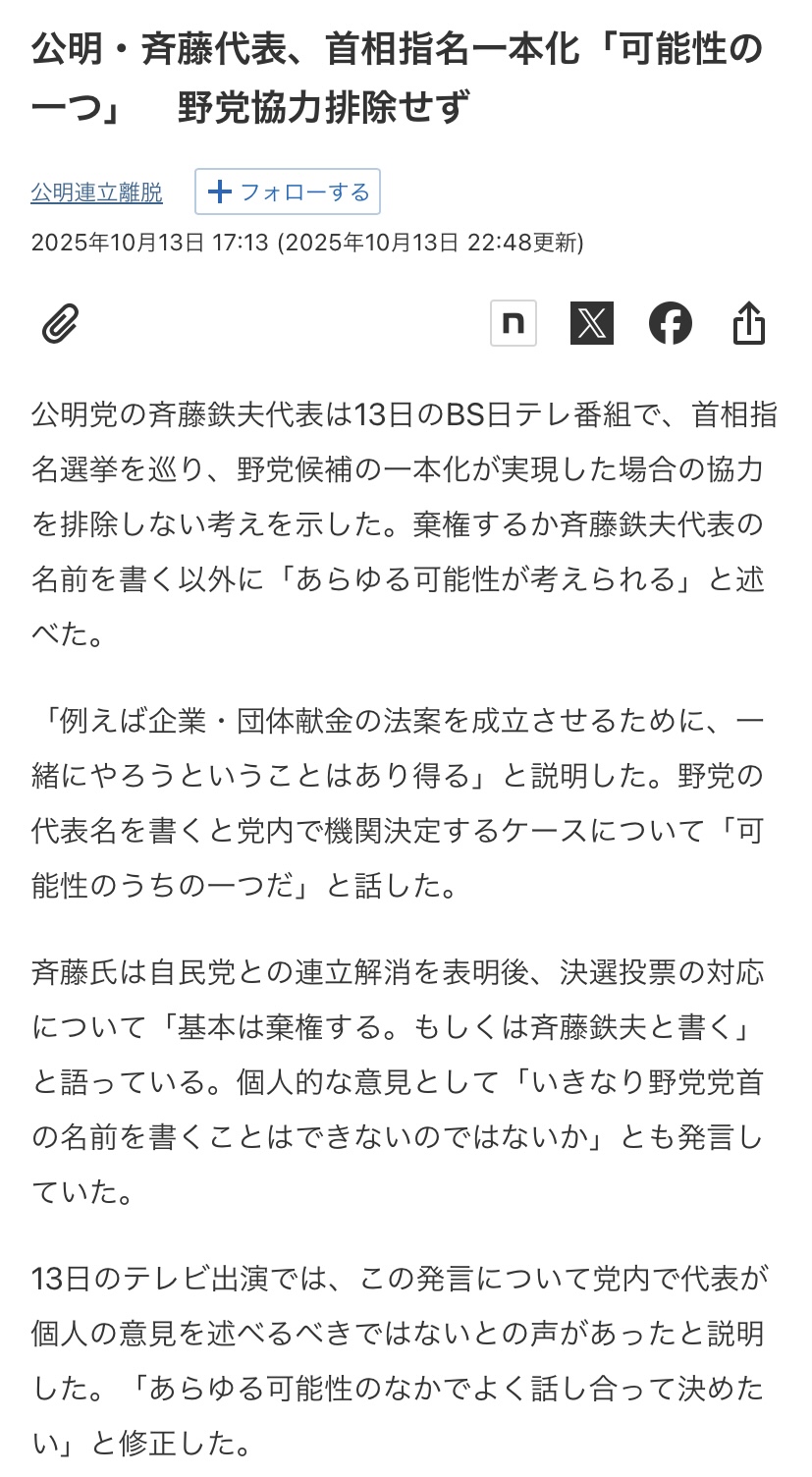The width and height of the screenshot is (812, 1477).
Task: Open the 公明連立離脱 topic link
Action: tap(97, 192)
